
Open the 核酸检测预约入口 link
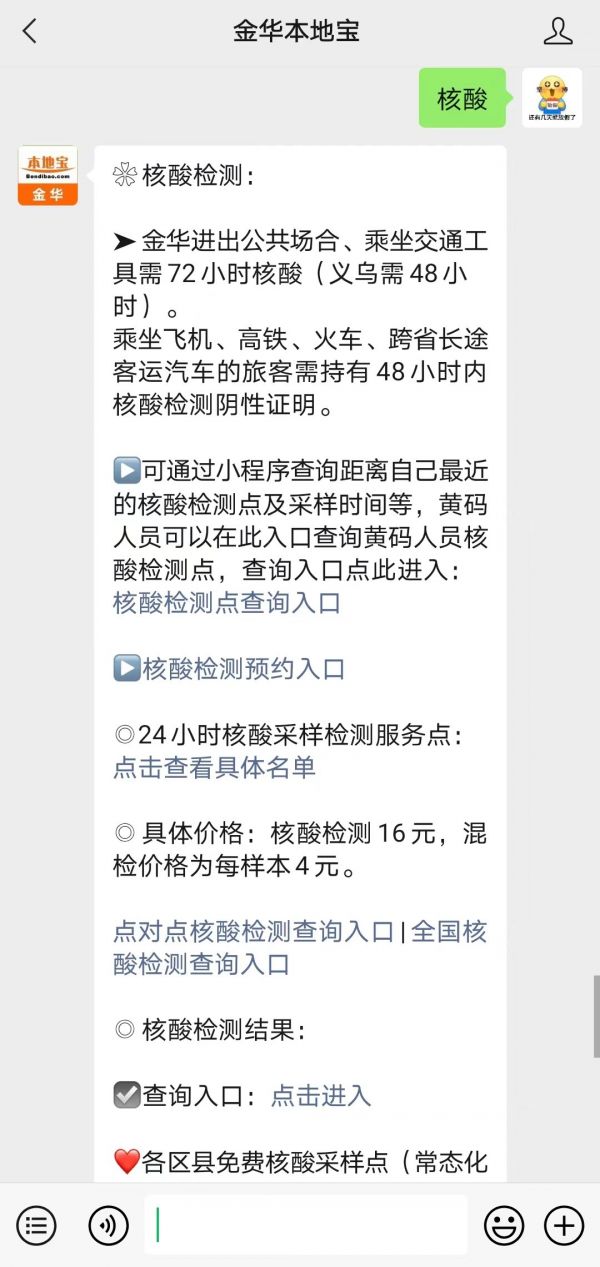click(x=243, y=669)
